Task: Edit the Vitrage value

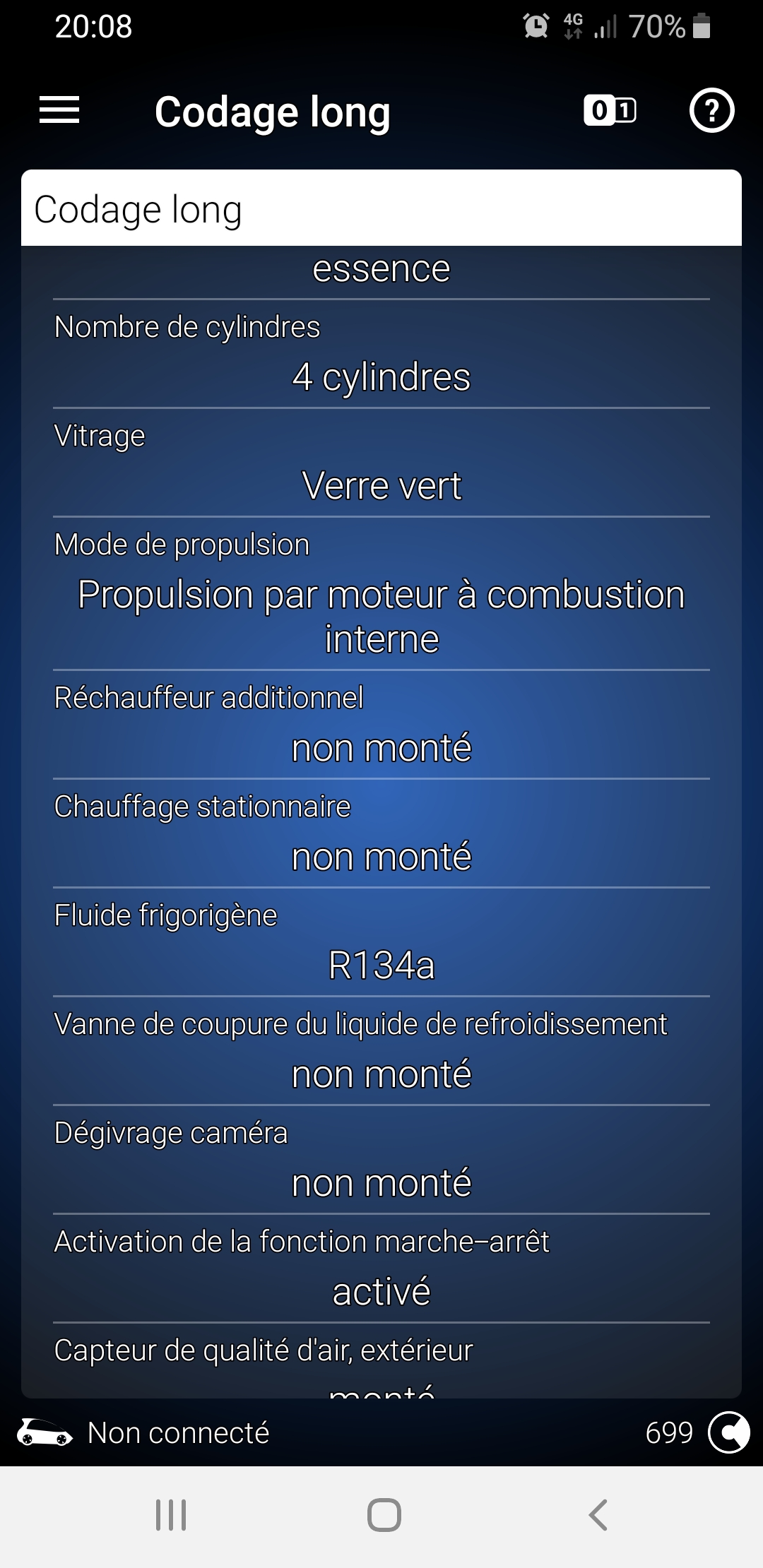Action: tap(381, 485)
